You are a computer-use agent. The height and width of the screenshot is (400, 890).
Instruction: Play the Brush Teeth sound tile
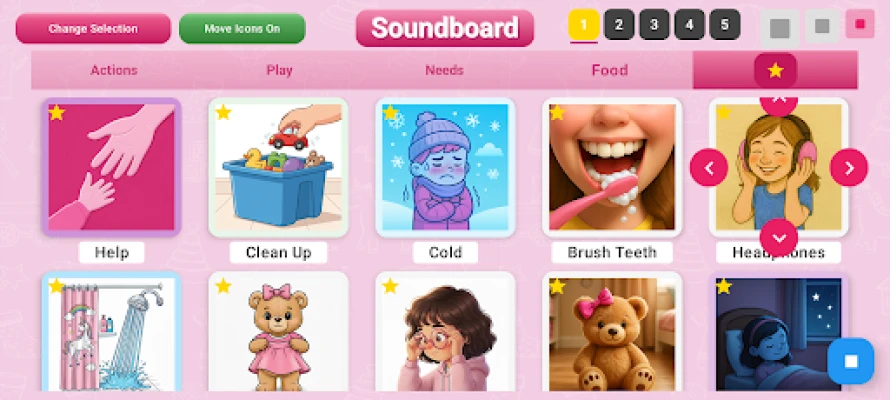[612, 167]
